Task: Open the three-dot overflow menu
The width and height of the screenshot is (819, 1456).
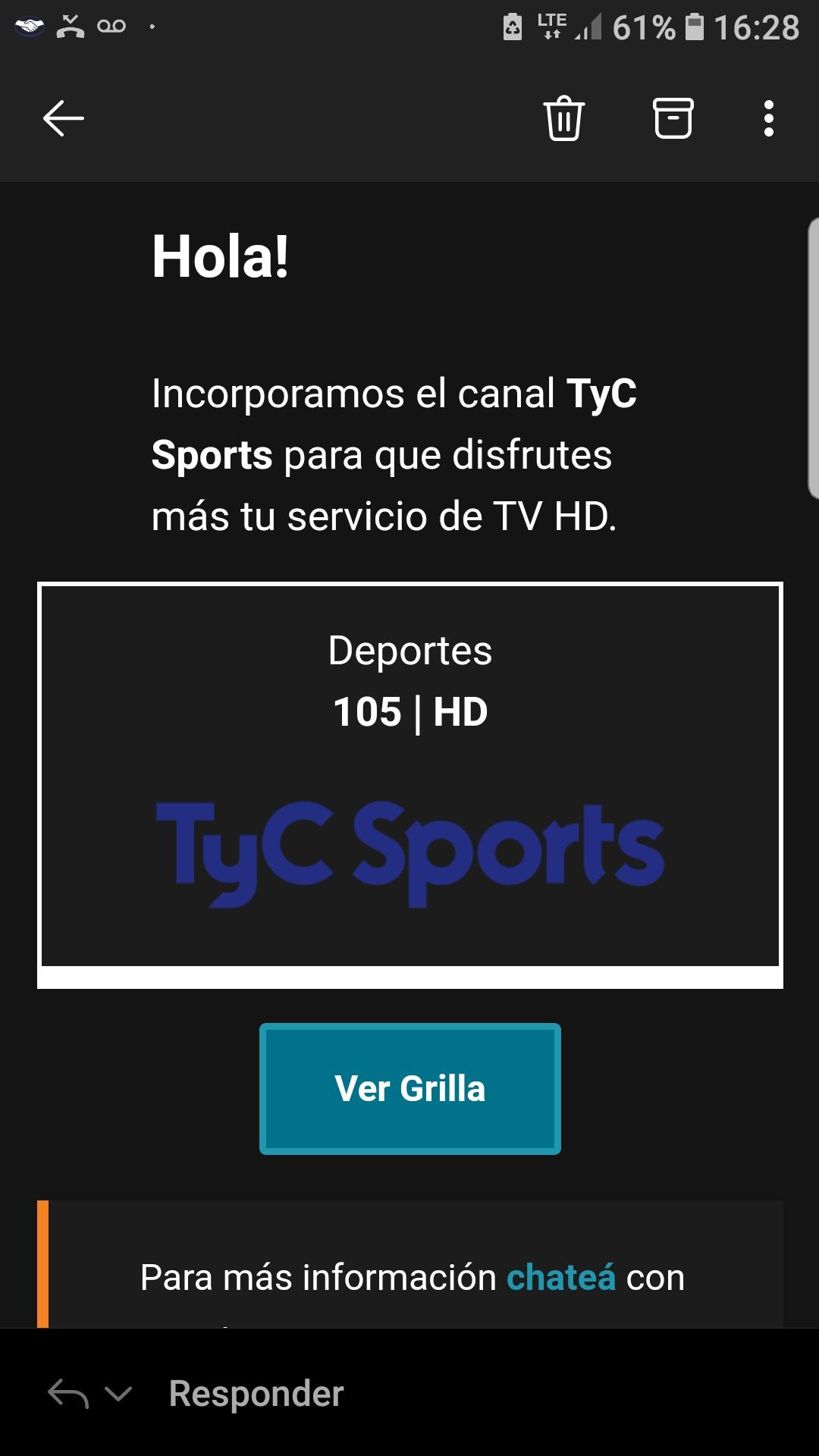Action: (x=768, y=118)
